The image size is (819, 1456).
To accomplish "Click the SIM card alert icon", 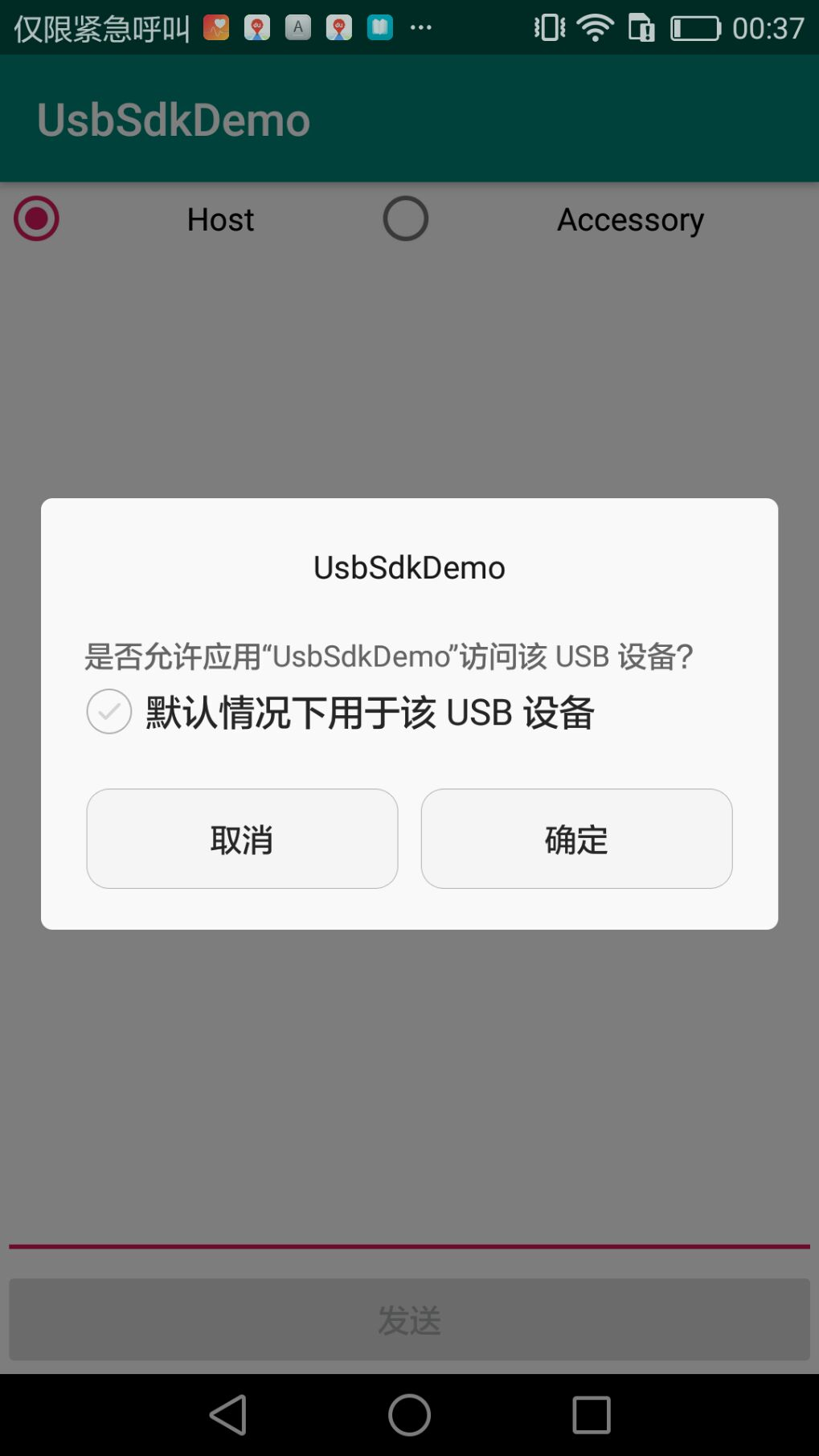I will pyautogui.click(x=642, y=27).
